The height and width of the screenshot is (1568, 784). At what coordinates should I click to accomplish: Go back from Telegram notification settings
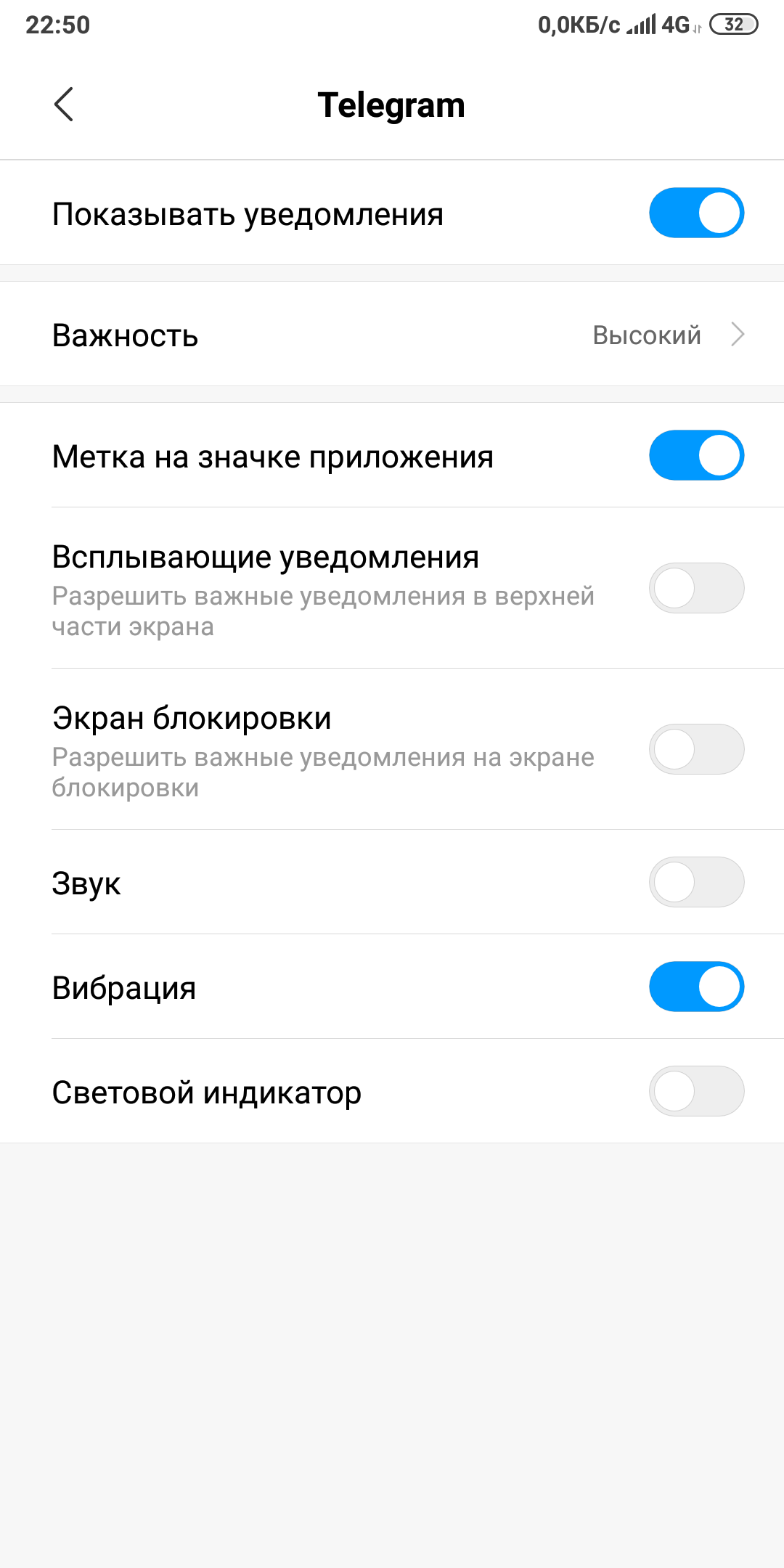click(64, 105)
